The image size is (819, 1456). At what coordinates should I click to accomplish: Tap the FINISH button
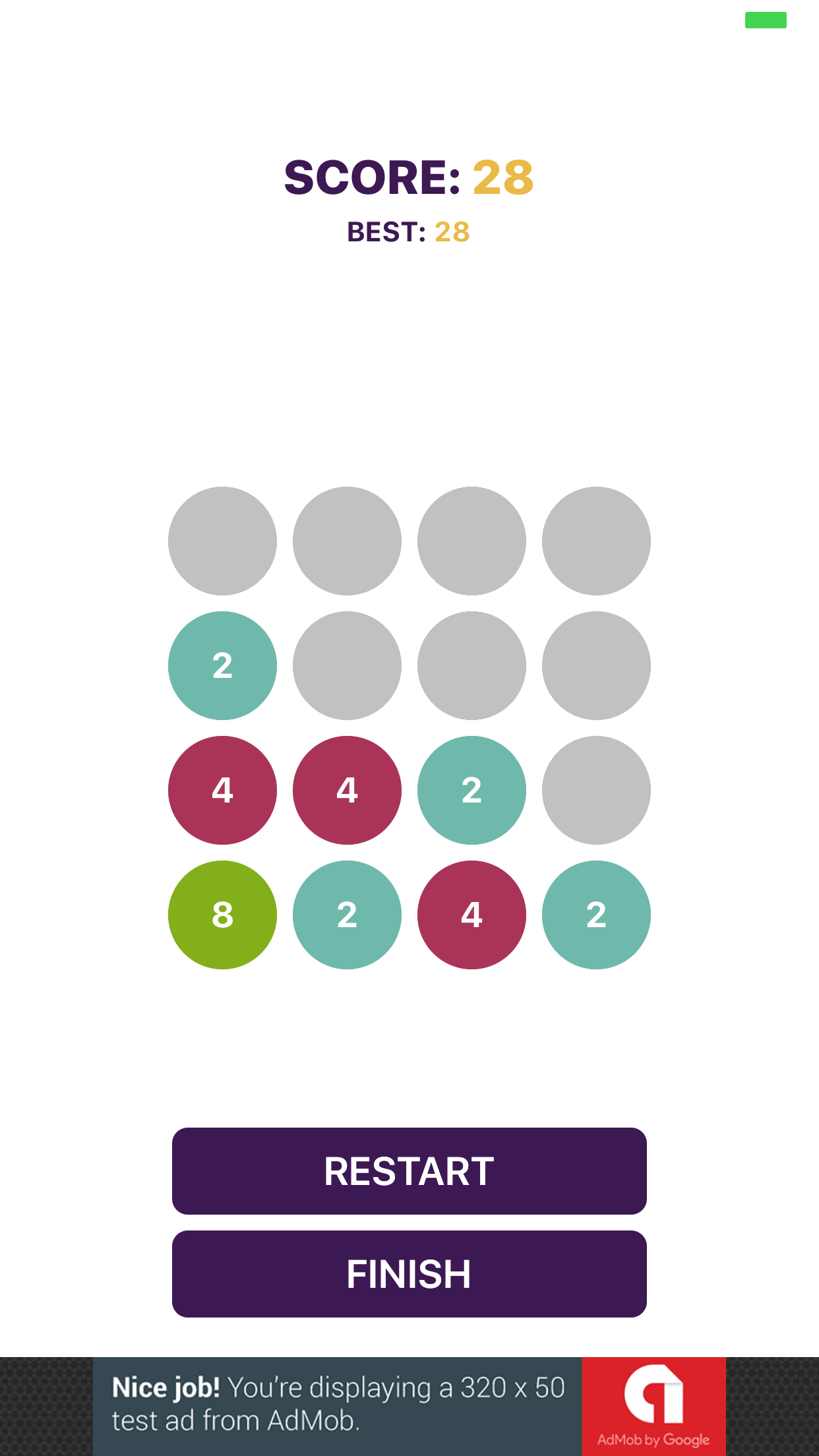coord(409,1274)
